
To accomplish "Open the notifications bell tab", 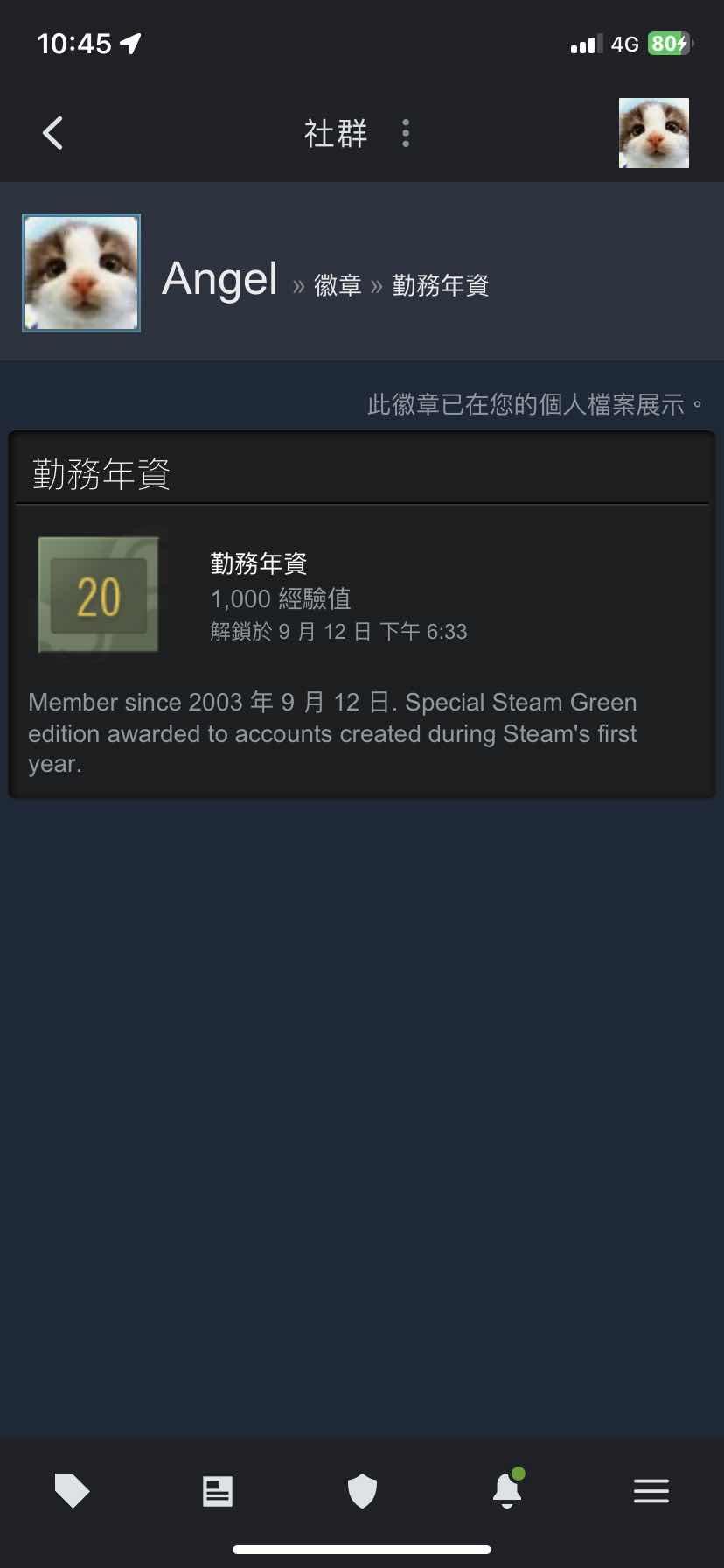I will pyautogui.click(x=507, y=1490).
